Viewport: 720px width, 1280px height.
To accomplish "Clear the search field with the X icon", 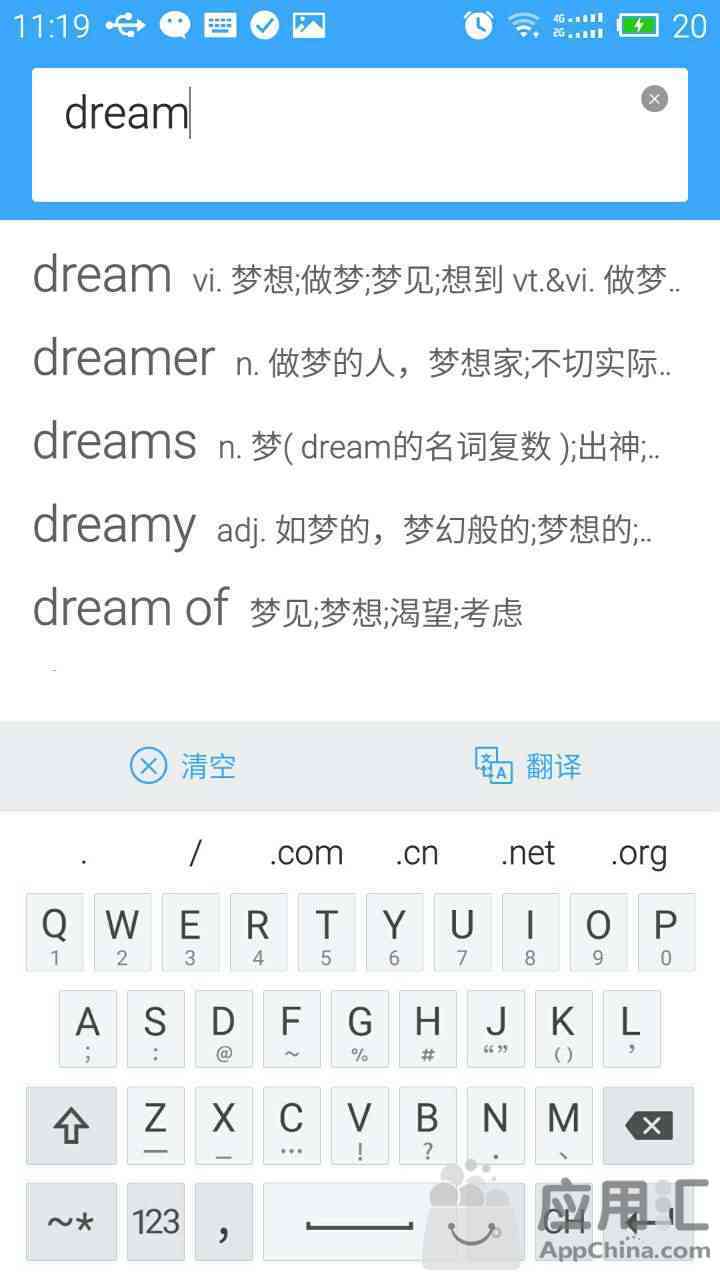I will point(654,98).
